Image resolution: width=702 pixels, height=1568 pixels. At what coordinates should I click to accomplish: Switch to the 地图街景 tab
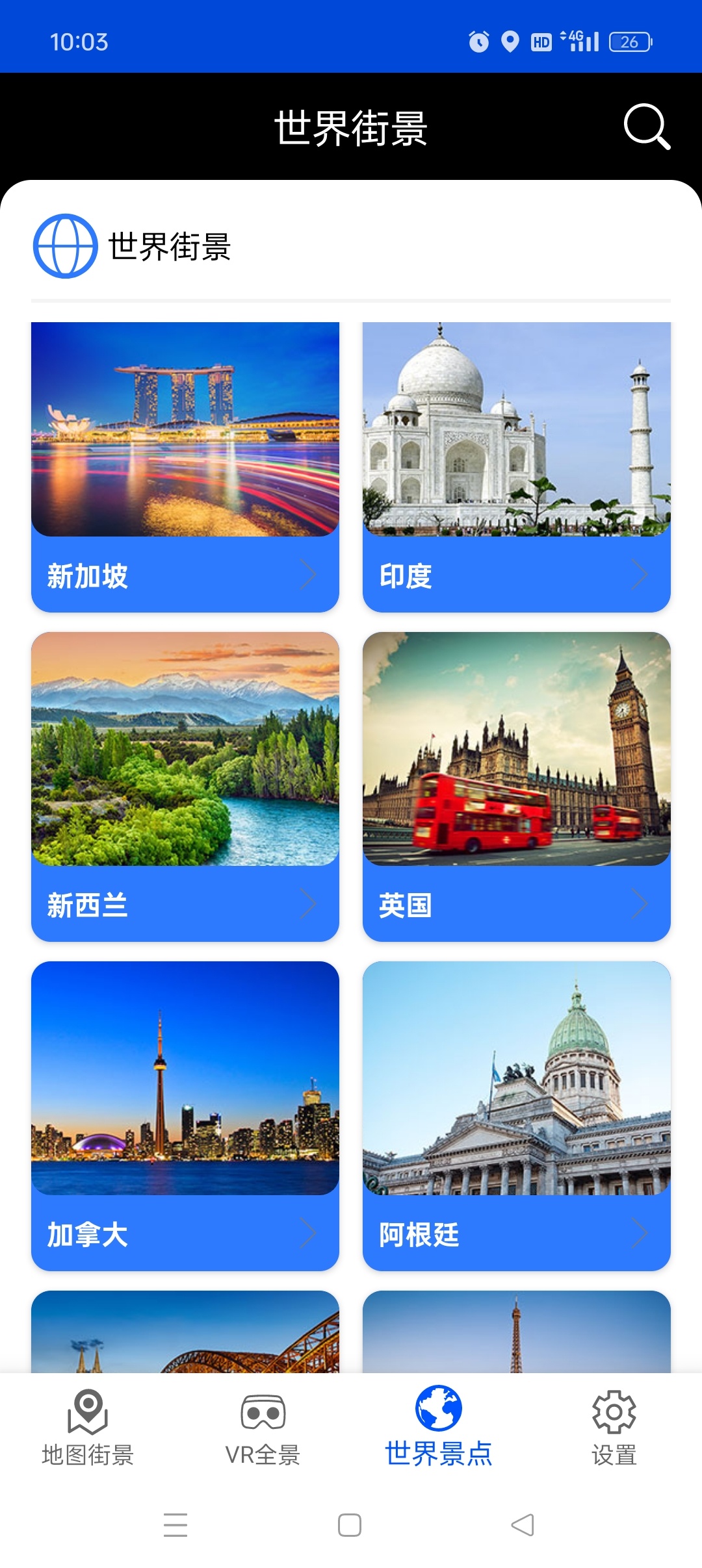coord(88,1426)
